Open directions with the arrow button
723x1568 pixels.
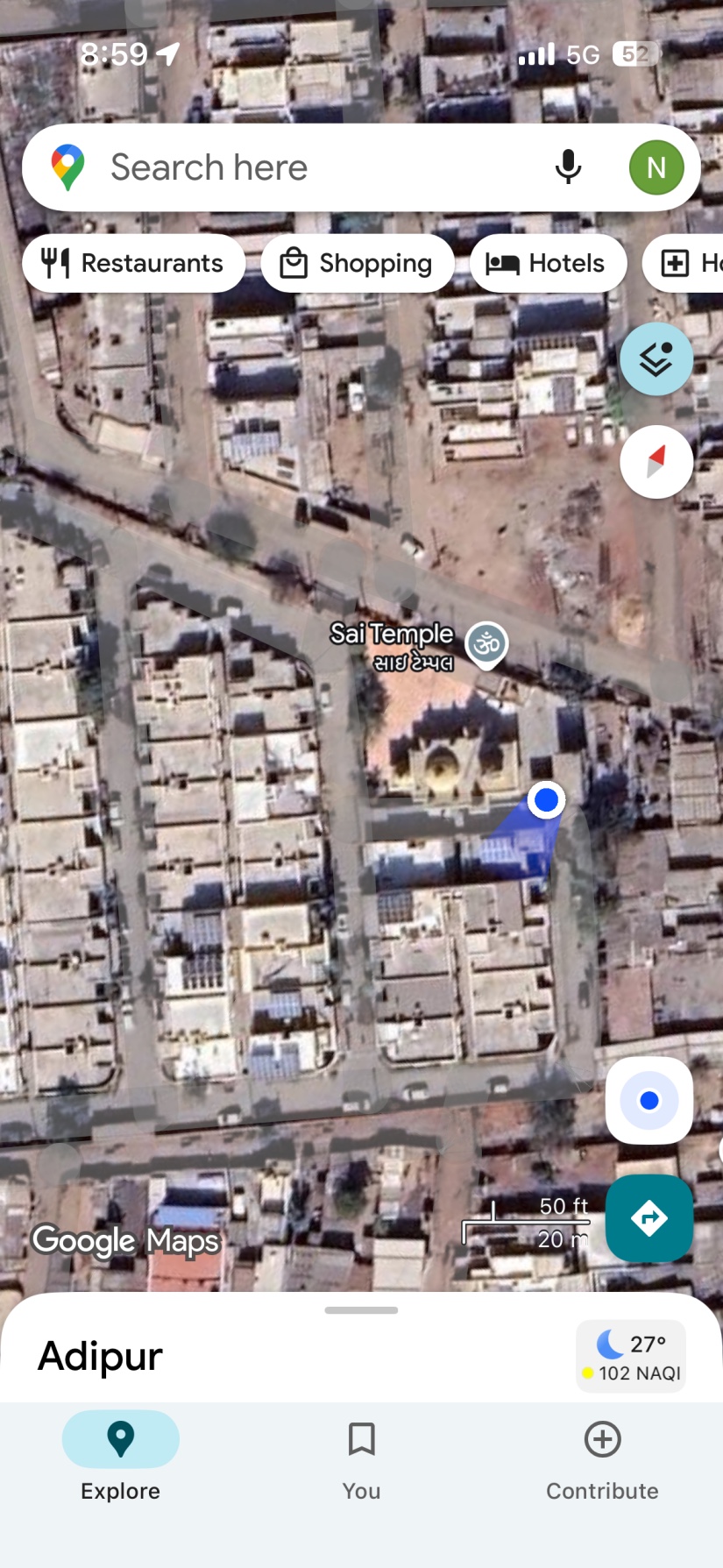coord(649,1218)
